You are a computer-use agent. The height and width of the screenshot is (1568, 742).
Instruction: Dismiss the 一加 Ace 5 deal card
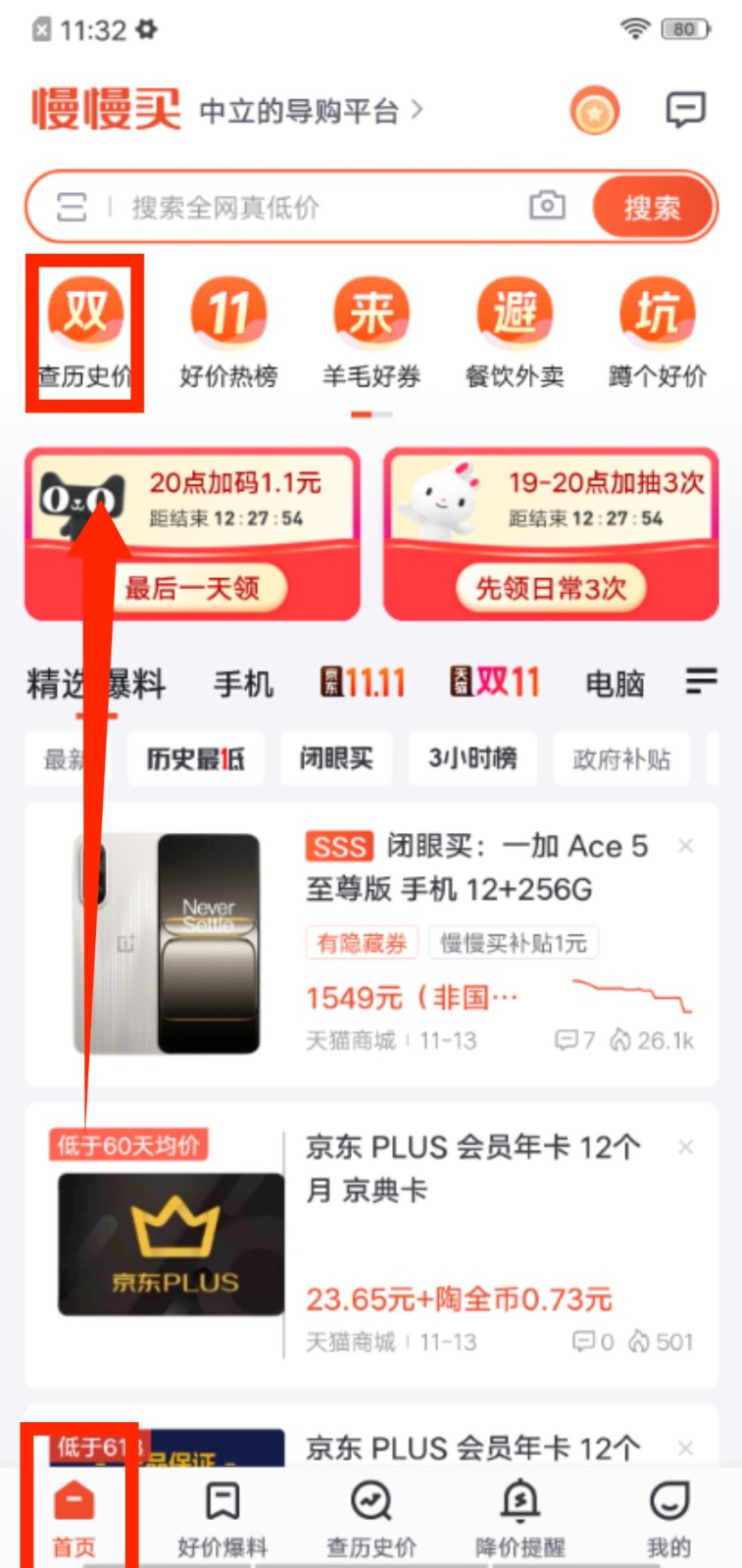coord(685,846)
